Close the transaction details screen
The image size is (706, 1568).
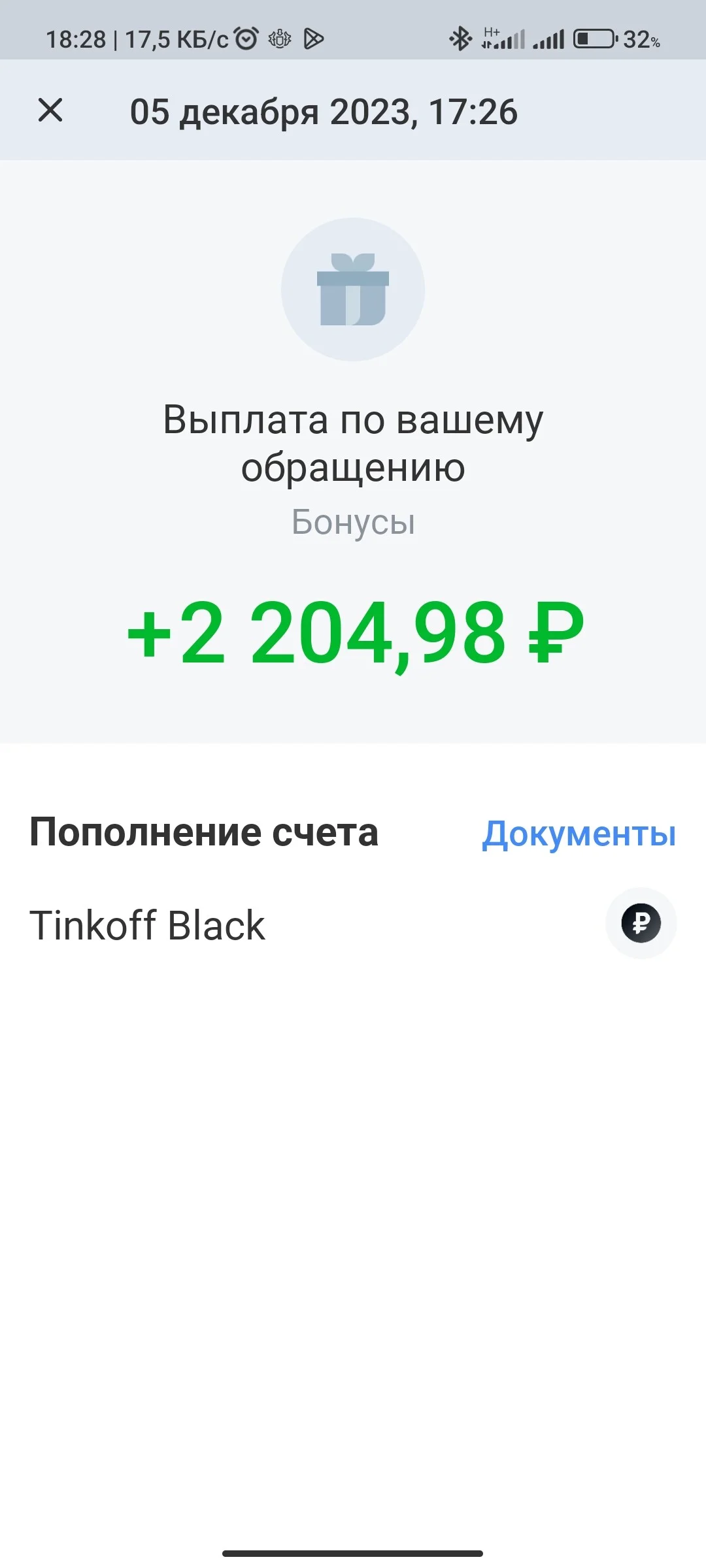click(x=50, y=110)
